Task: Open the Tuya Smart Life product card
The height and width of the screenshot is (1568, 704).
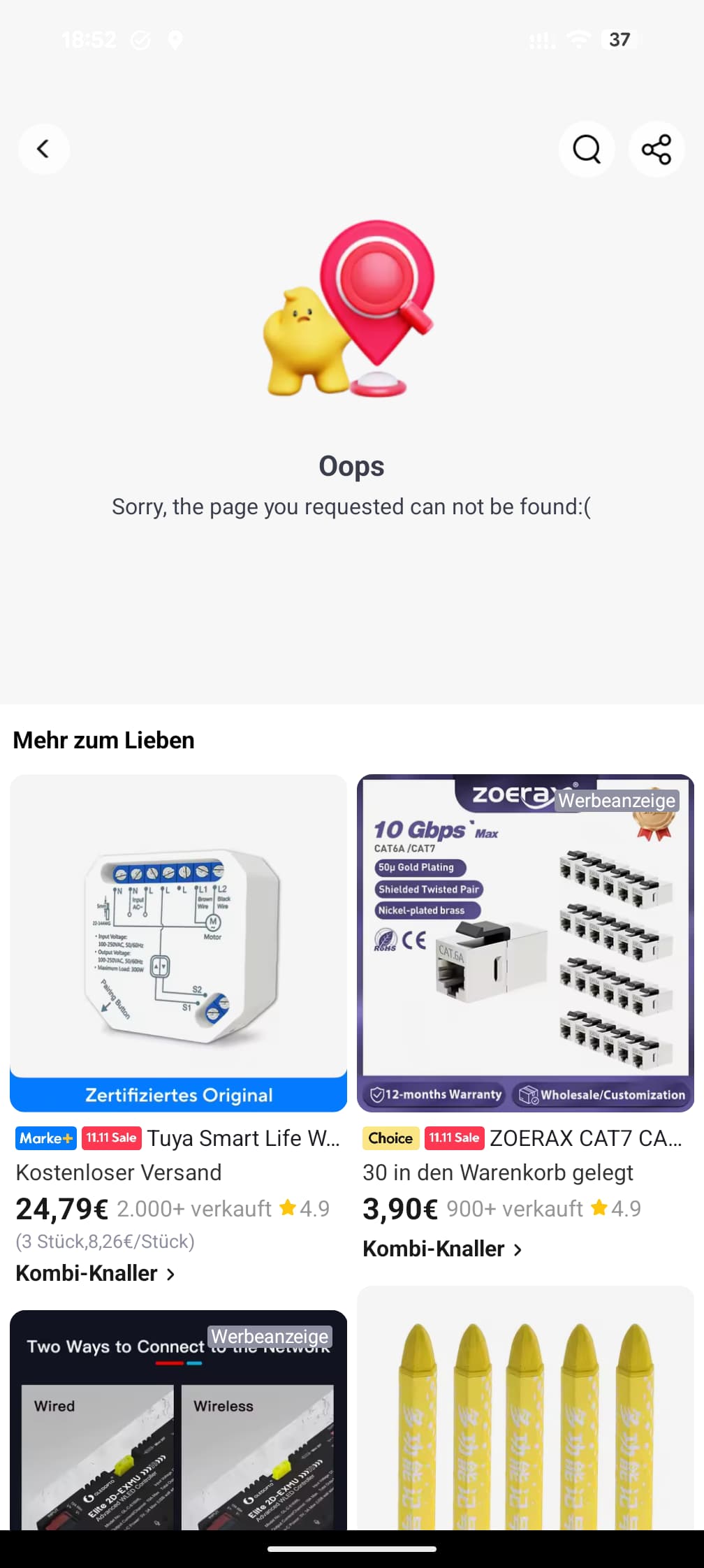Action: click(x=178, y=943)
